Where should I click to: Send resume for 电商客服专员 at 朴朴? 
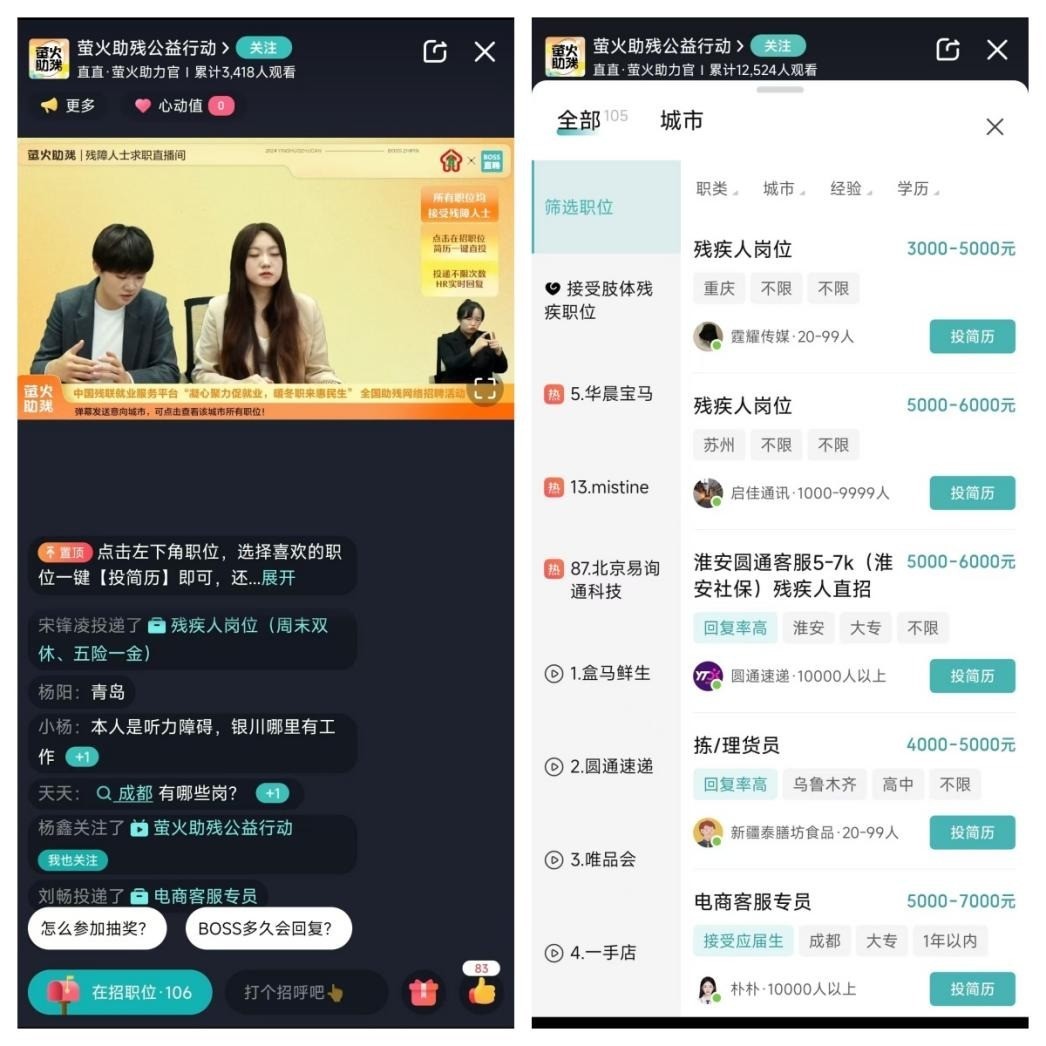point(971,989)
